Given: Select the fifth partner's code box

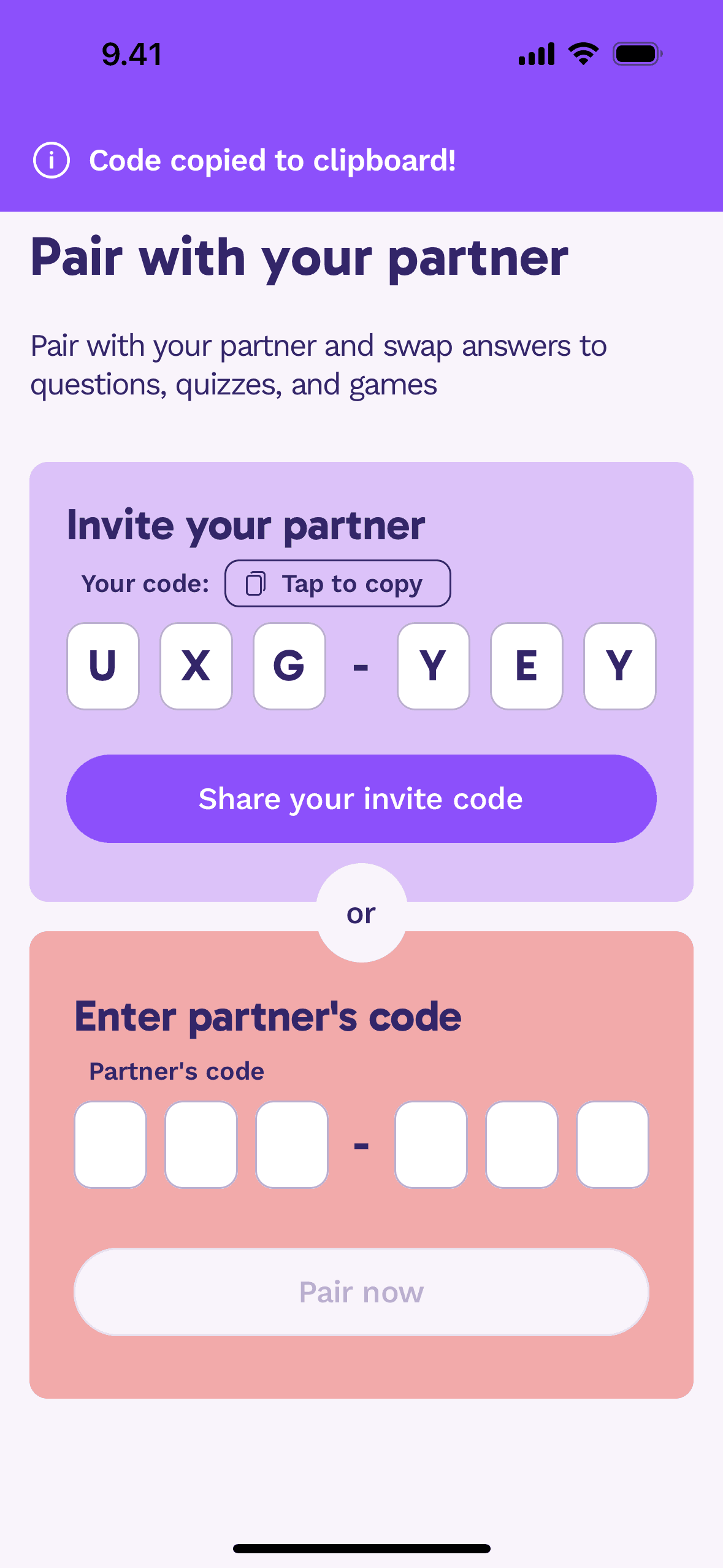Looking at the screenshot, I should click(x=522, y=1145).
